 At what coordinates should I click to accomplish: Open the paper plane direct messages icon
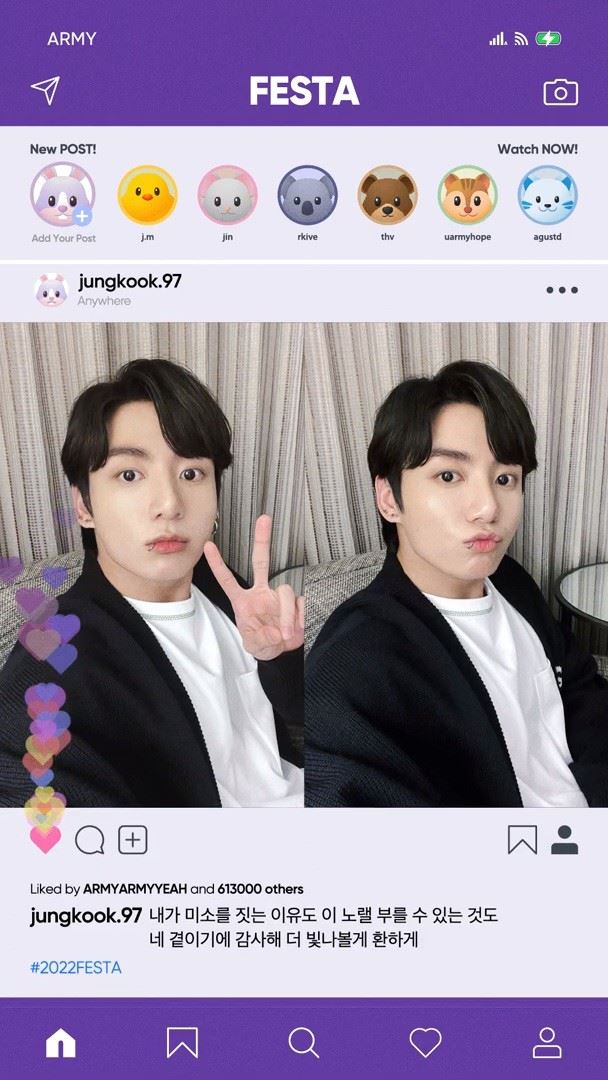coord(45,91)
